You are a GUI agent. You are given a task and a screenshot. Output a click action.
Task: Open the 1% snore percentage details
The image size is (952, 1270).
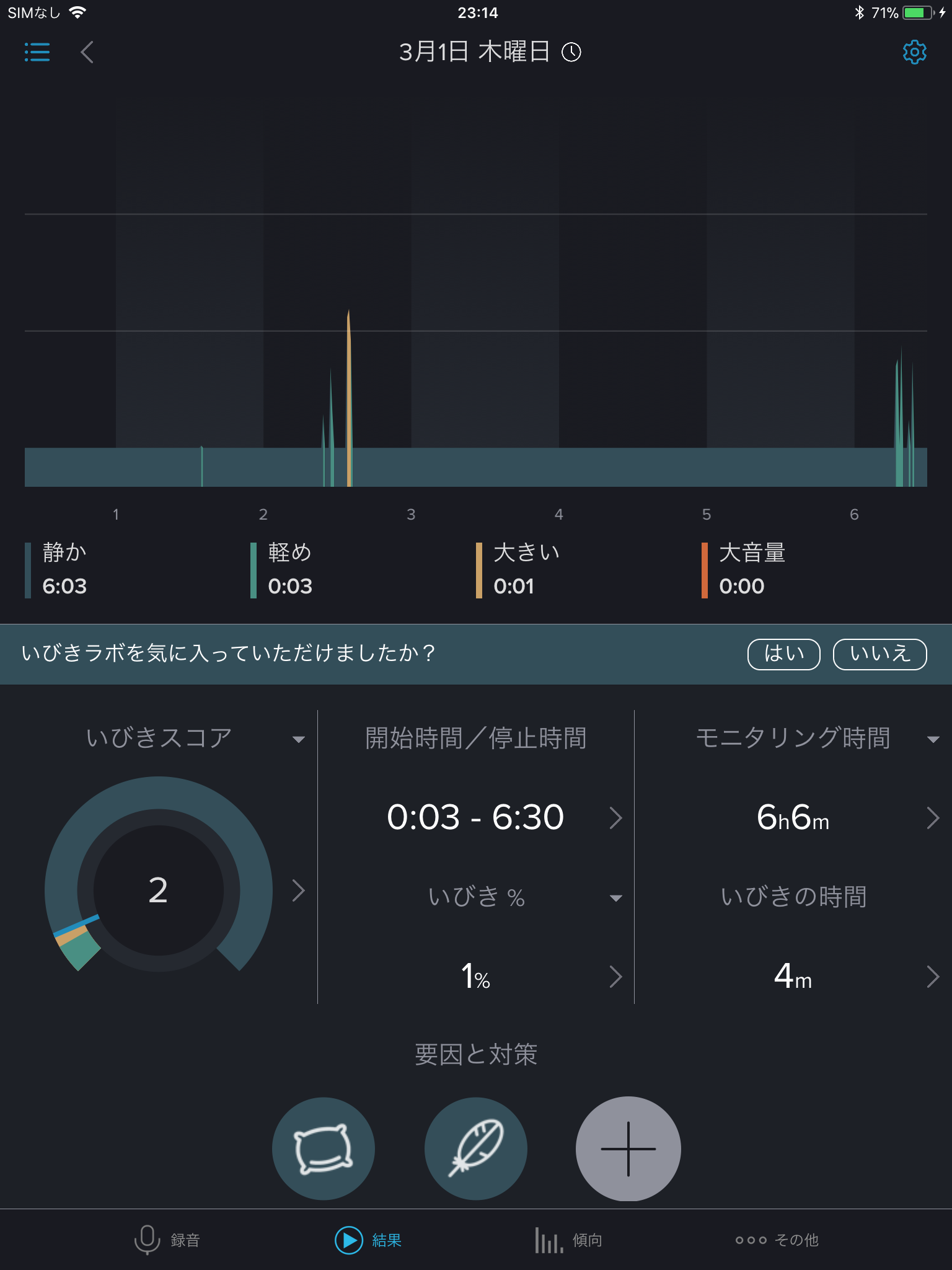476,977
